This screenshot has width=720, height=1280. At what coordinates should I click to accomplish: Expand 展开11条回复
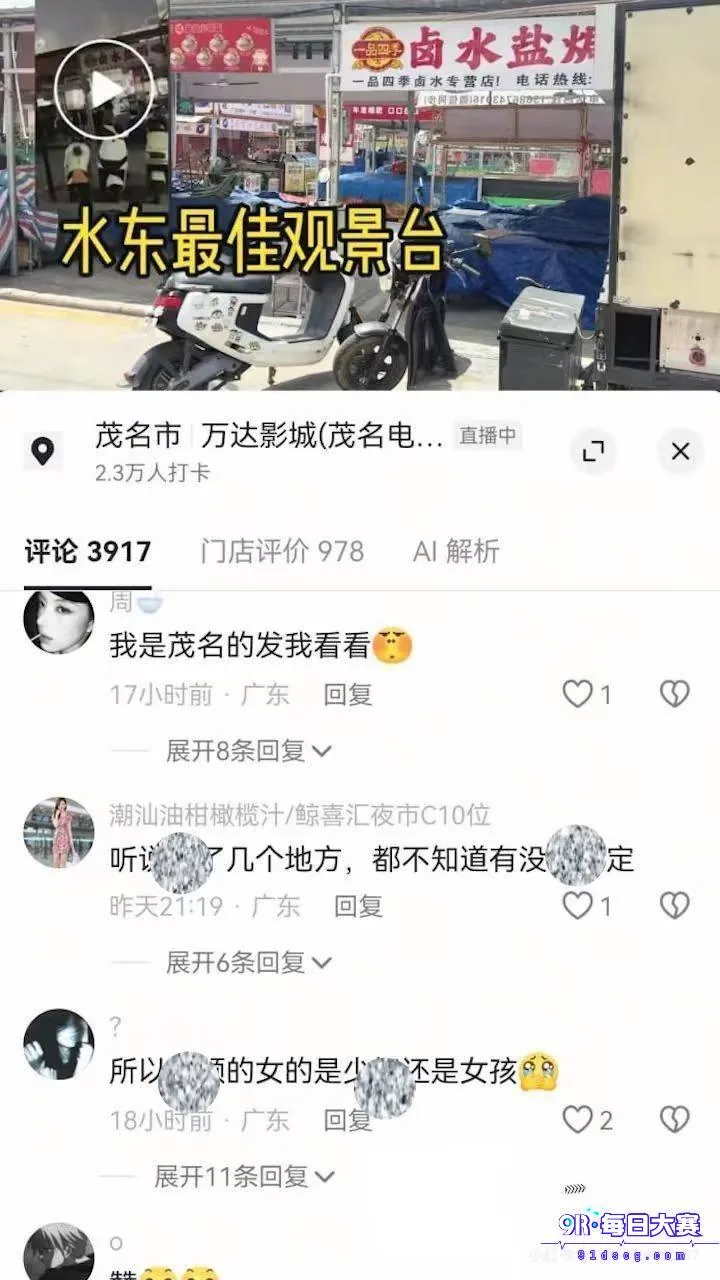243,1177
